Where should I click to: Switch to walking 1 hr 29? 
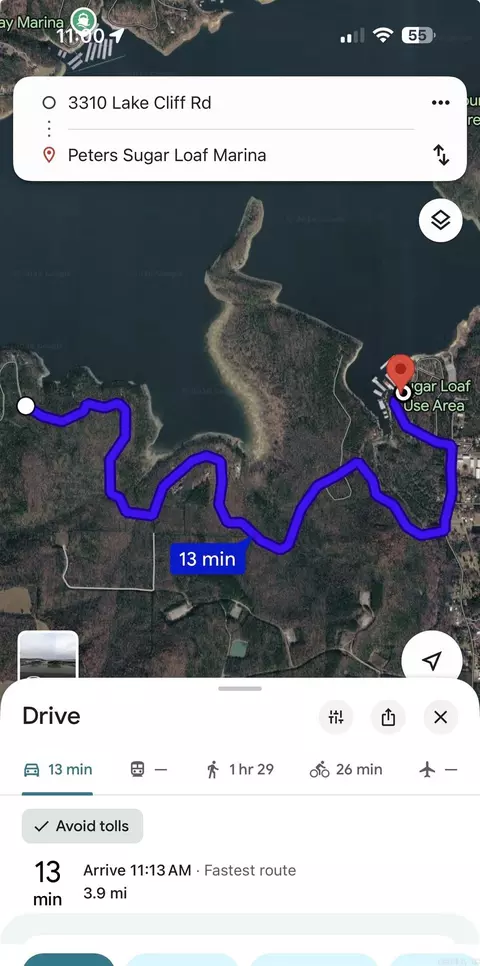[x=240, y=769]
